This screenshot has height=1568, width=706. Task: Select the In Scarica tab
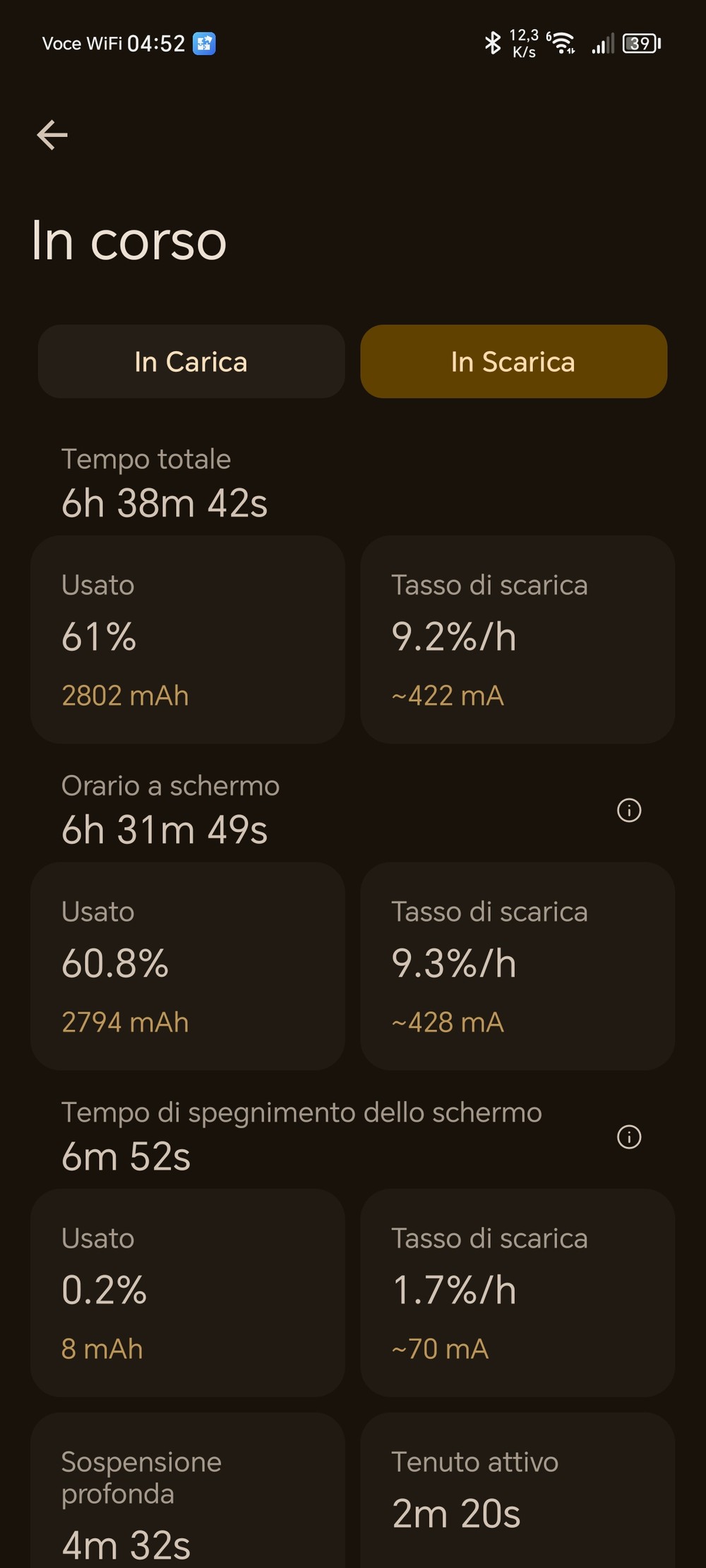click(513, 362)
